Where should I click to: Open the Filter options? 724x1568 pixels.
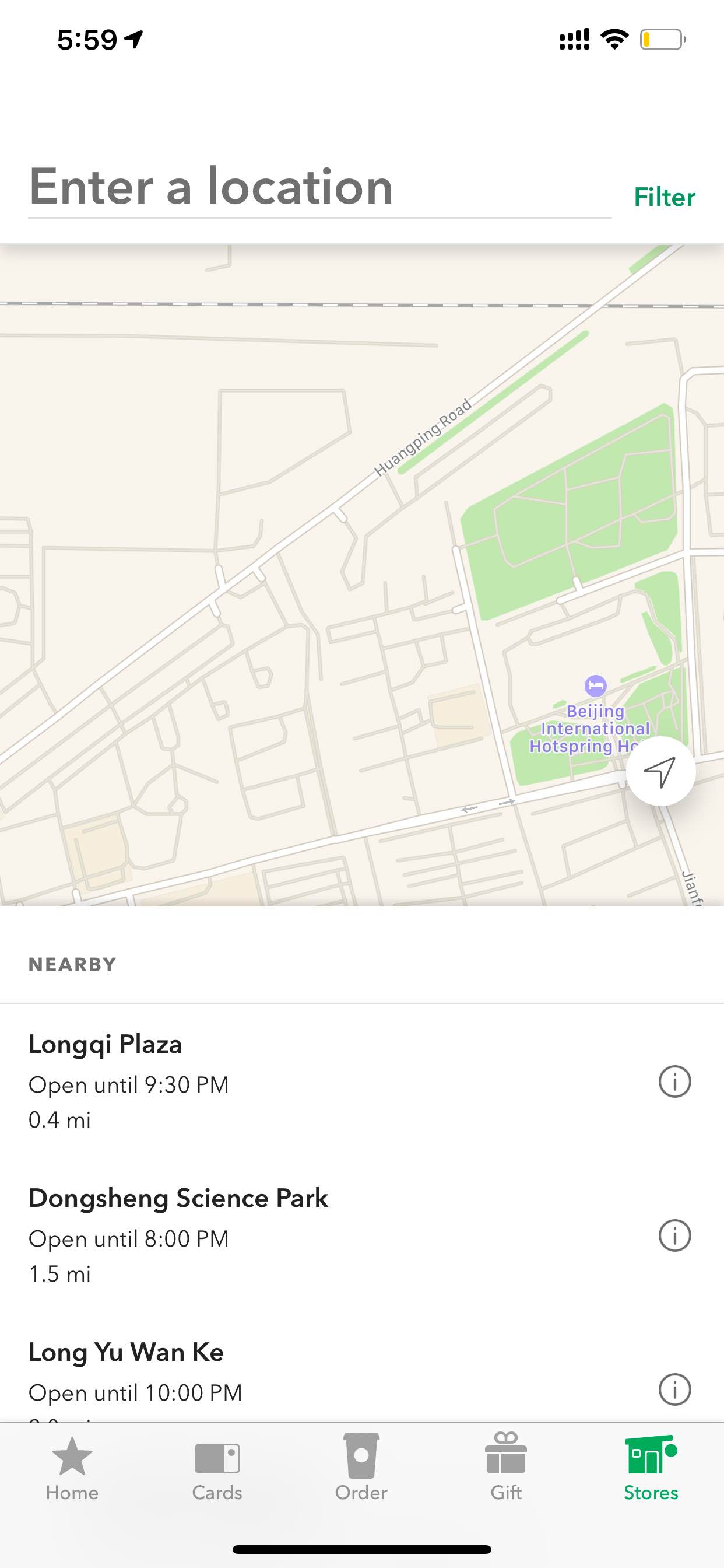tap(665, 197)
